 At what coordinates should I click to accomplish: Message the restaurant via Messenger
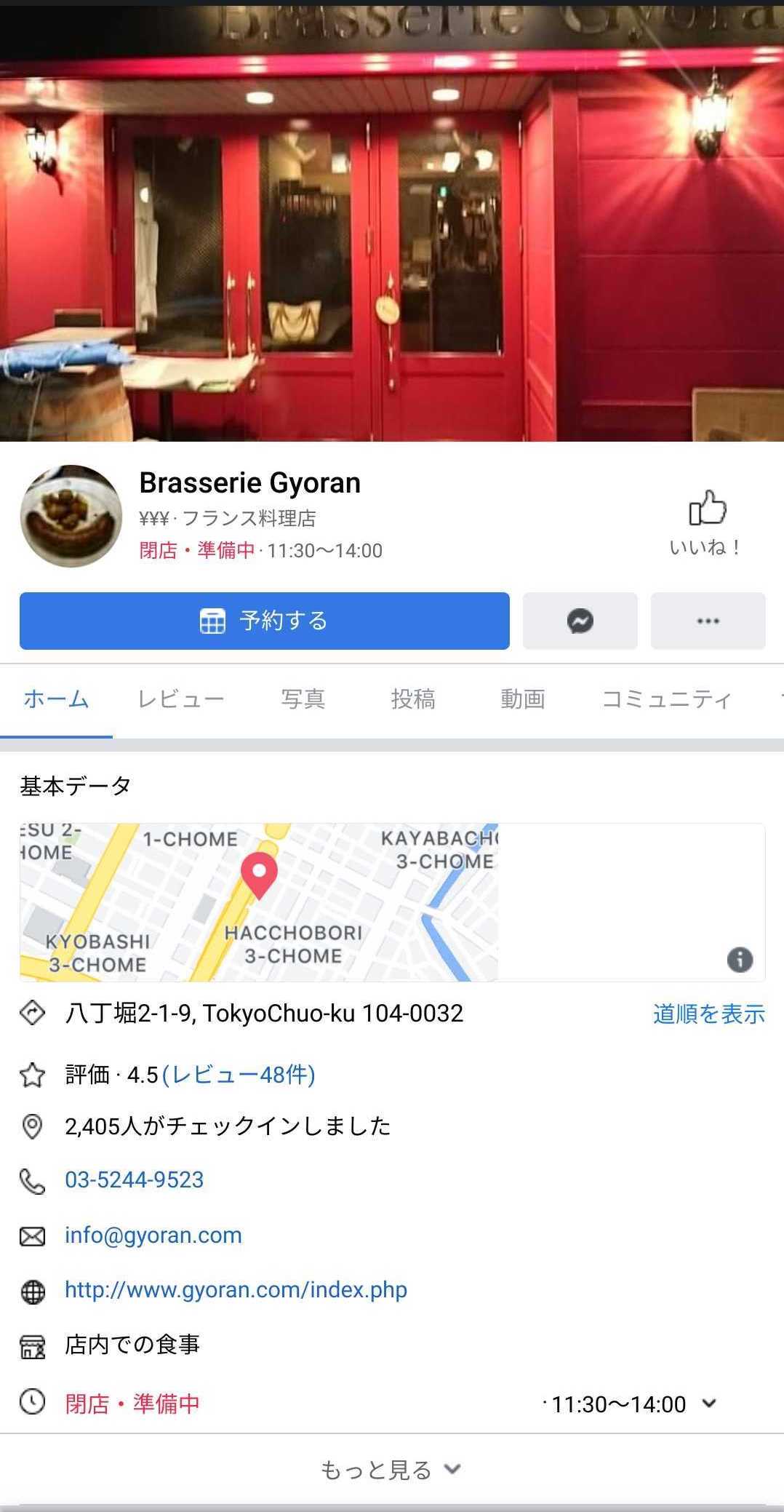tap(580, 621)
